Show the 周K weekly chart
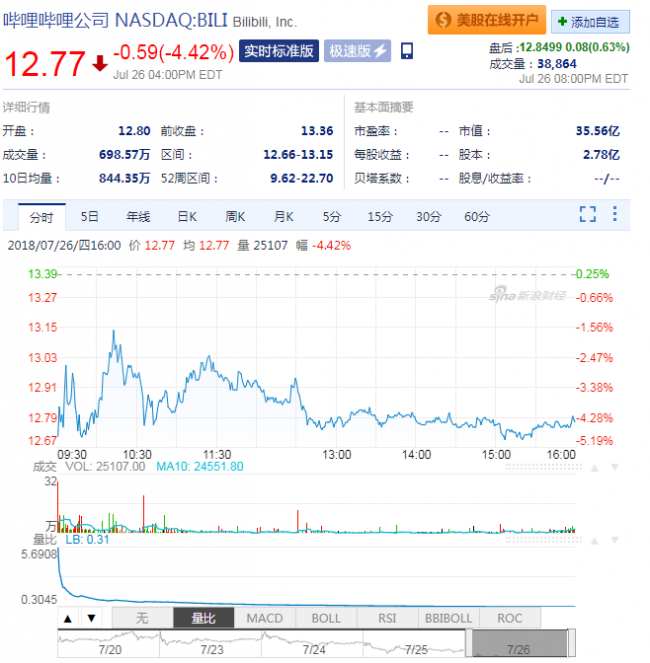The image size is (650, 663). pos(235,216)
